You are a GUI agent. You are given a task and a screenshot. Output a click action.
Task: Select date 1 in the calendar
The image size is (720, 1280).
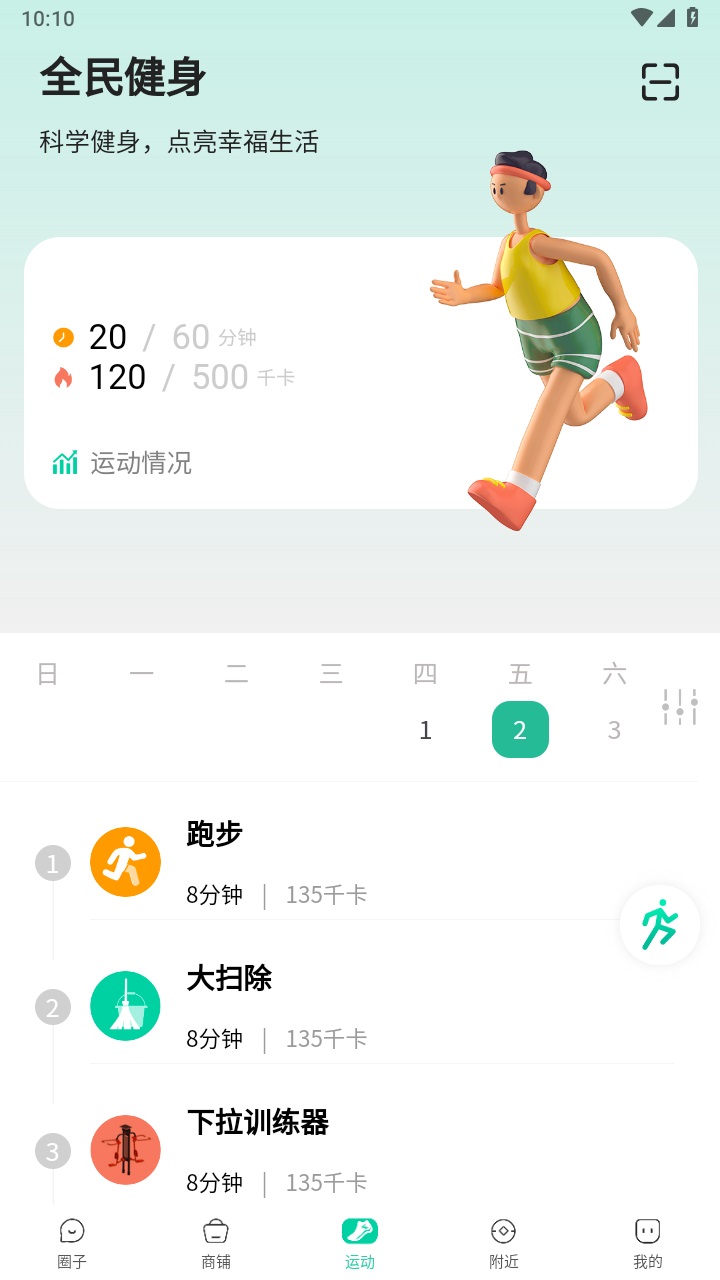tap(425, 730)
